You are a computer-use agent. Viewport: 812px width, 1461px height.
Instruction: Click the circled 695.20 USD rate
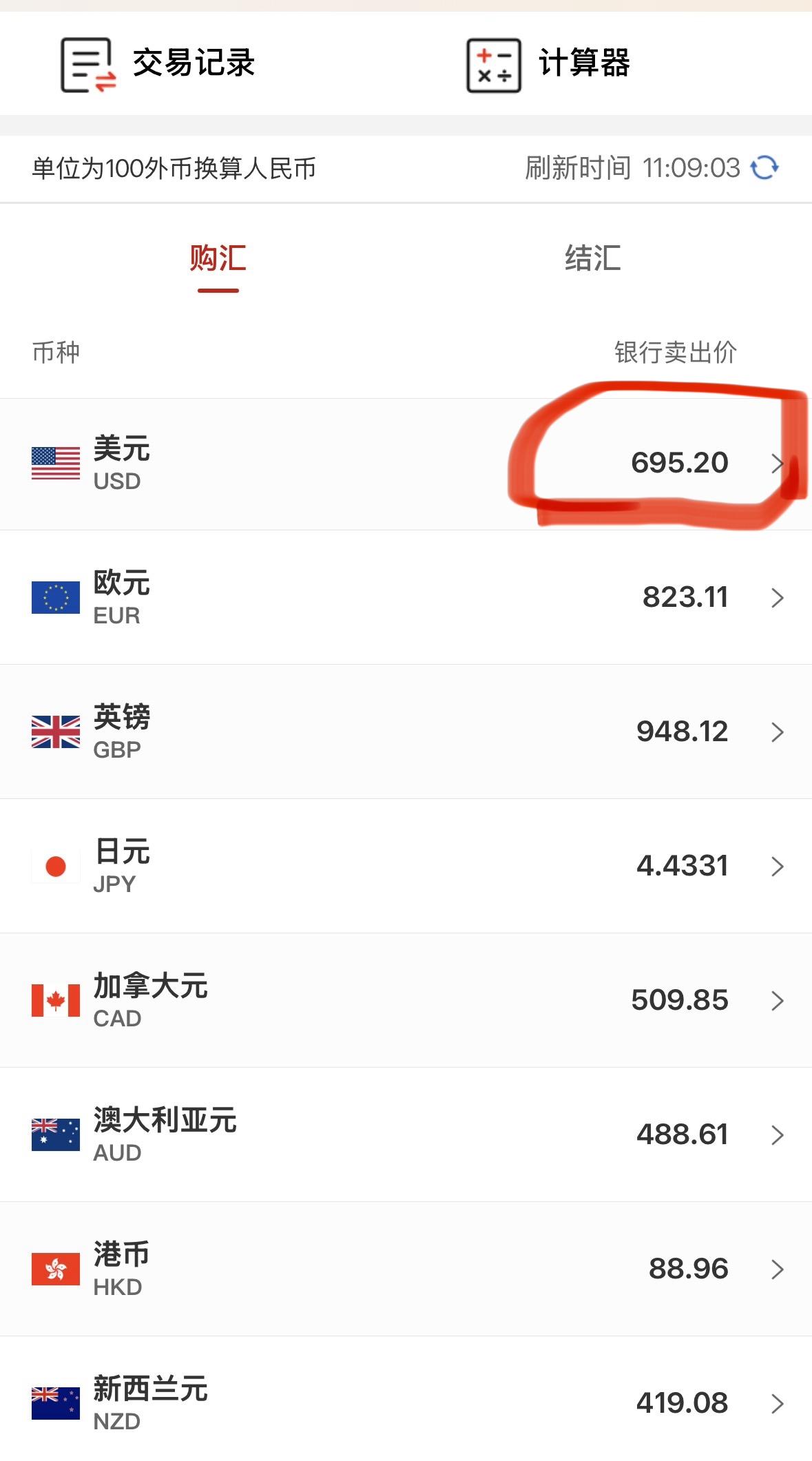click(679, 463)
